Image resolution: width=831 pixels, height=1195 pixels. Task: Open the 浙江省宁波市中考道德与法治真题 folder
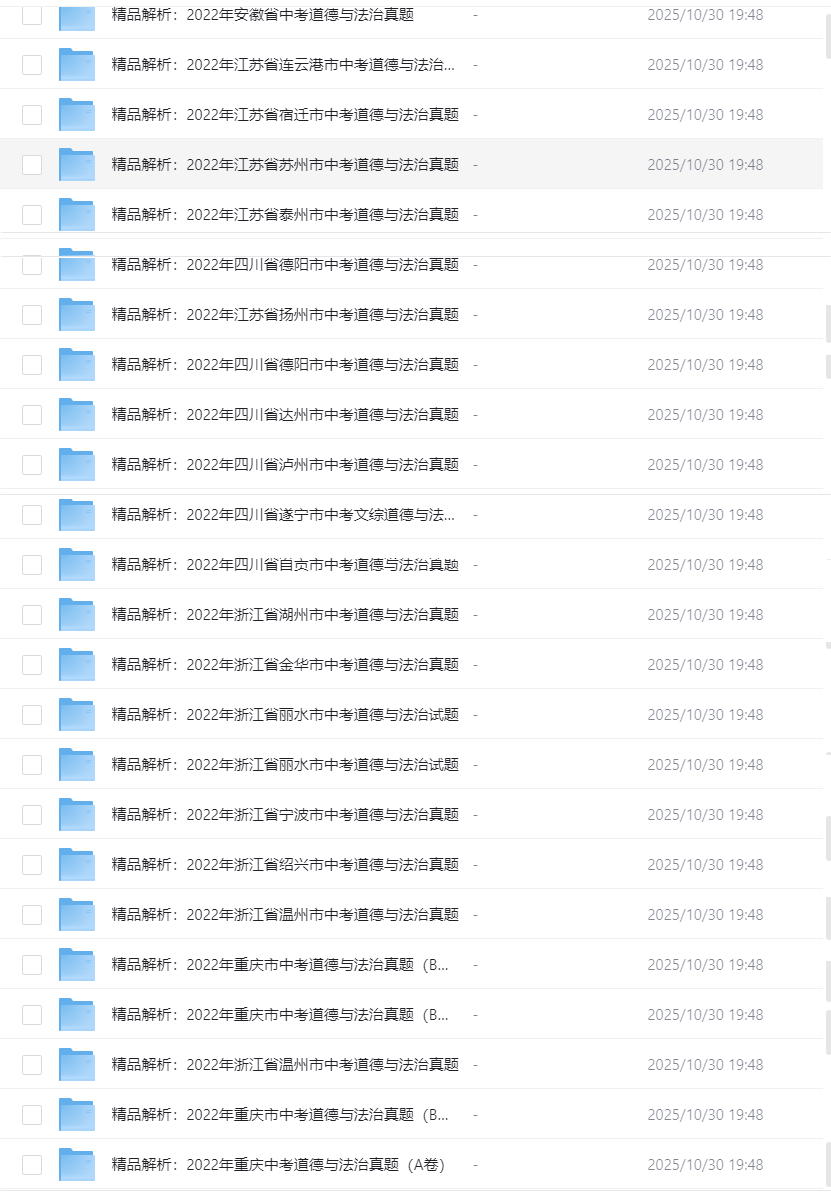click(285, 815)
